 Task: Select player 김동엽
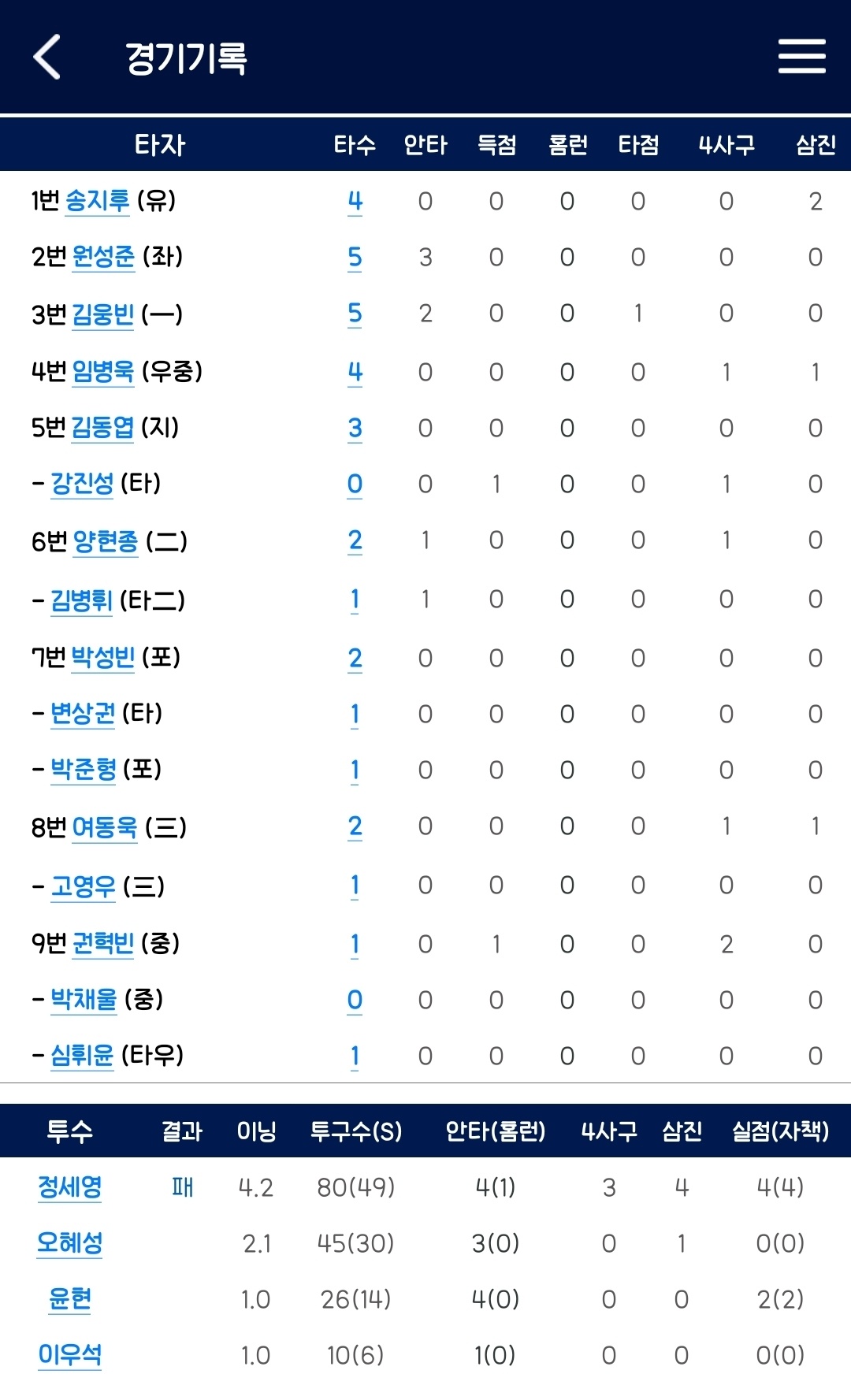(102, 428)
